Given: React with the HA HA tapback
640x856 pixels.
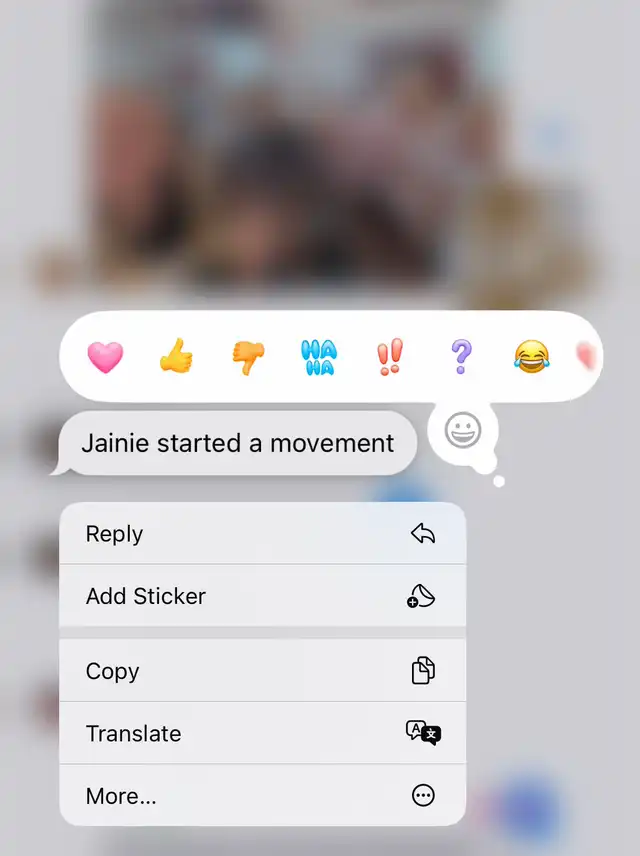Looking at the screenshot, I should click(319, 357).
